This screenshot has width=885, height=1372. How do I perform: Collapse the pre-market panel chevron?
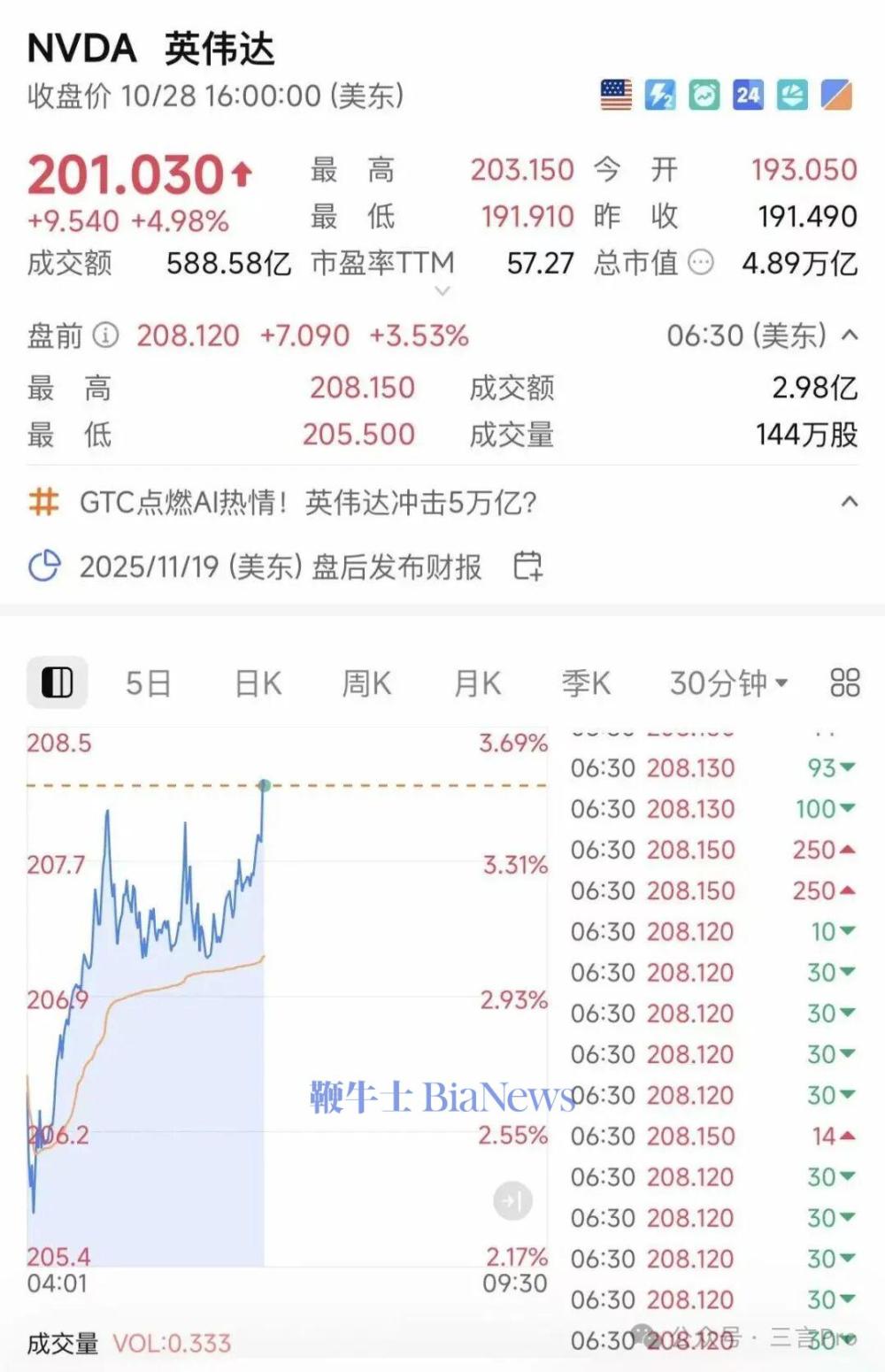pyautogui.click(x=851, y=336)
